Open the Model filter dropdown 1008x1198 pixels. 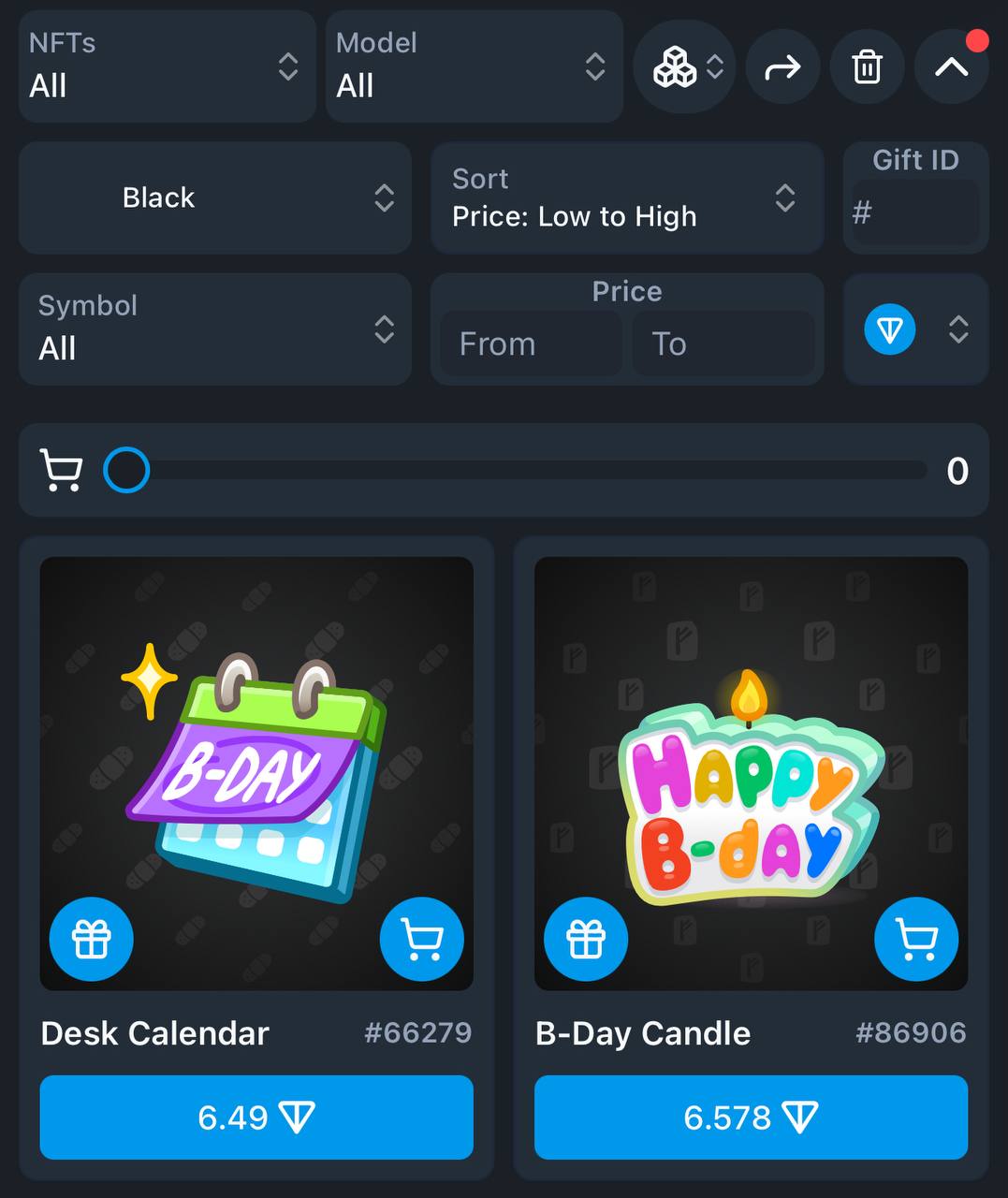tap(474, 66)
